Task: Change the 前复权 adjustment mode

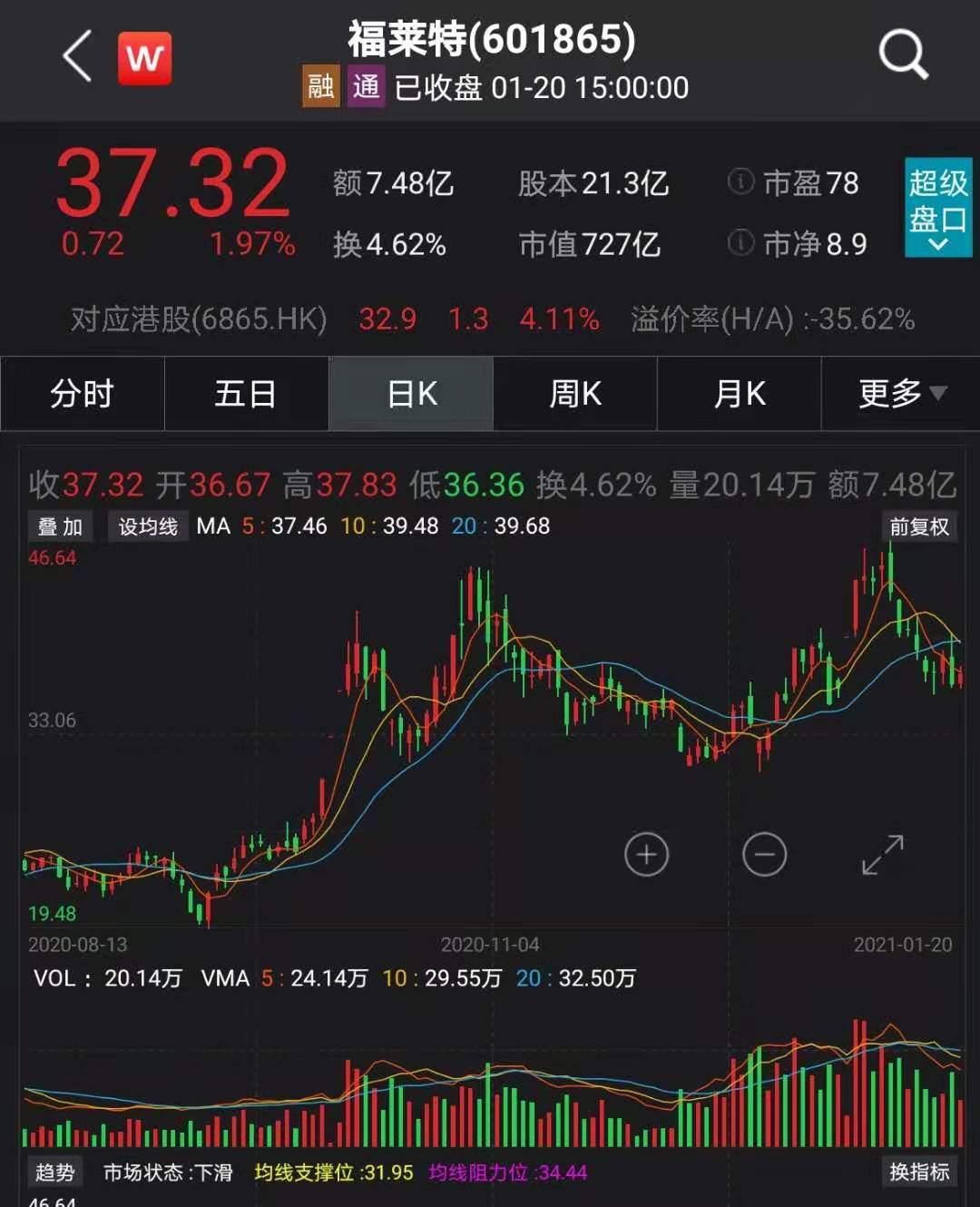Action: [x=918, y=526]
